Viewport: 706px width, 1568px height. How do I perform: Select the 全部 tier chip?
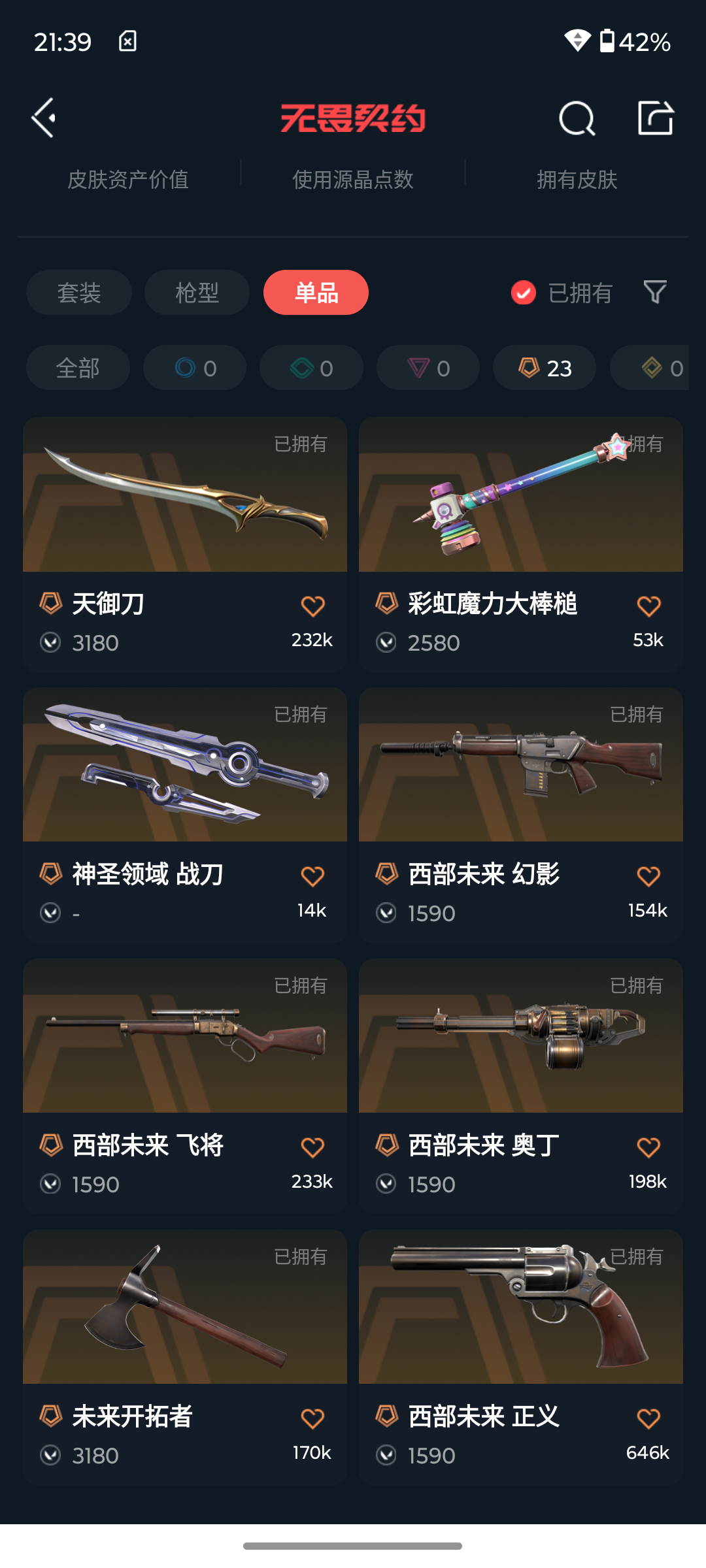pos(78,368)
